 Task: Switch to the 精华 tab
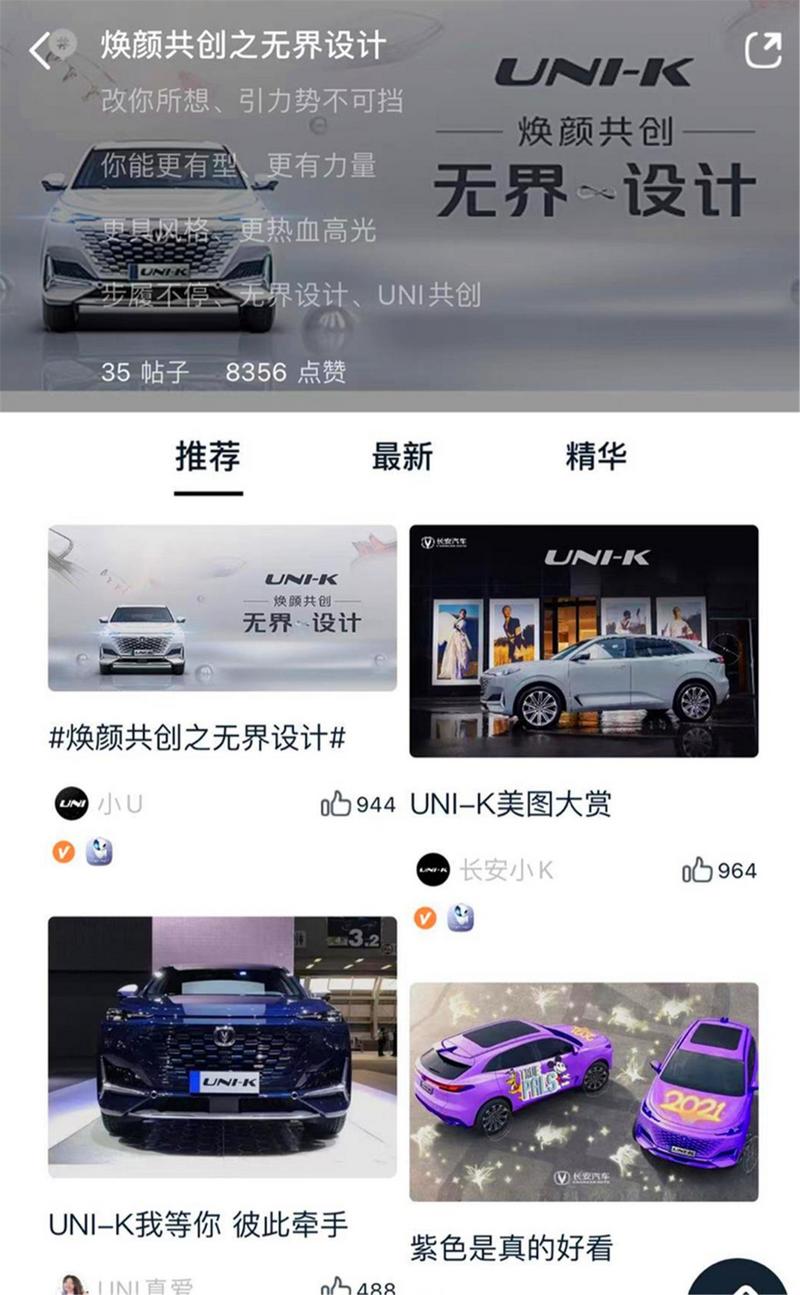click(x=596, y=456)
